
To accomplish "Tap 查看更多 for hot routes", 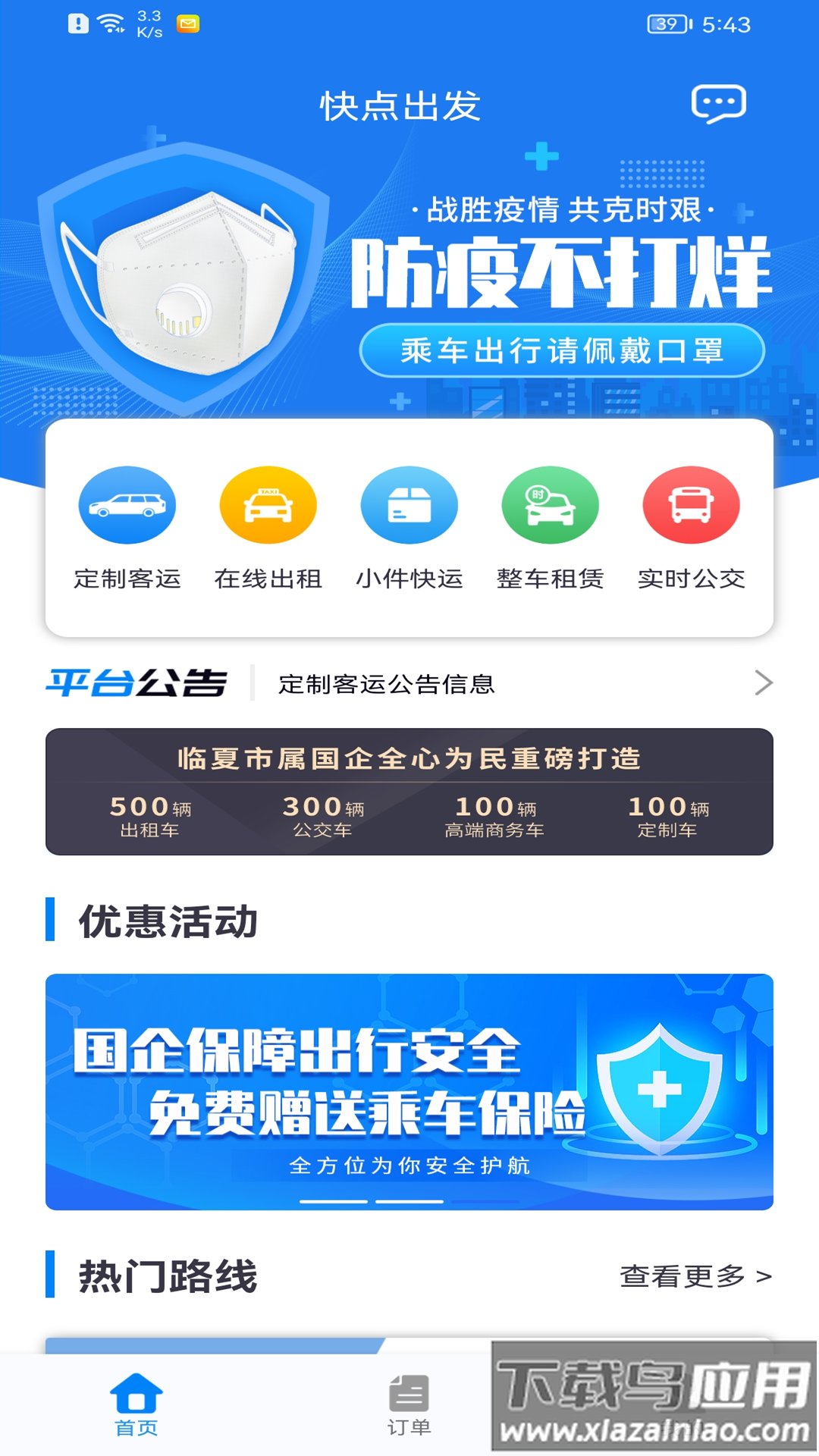I will [695, 1276].
